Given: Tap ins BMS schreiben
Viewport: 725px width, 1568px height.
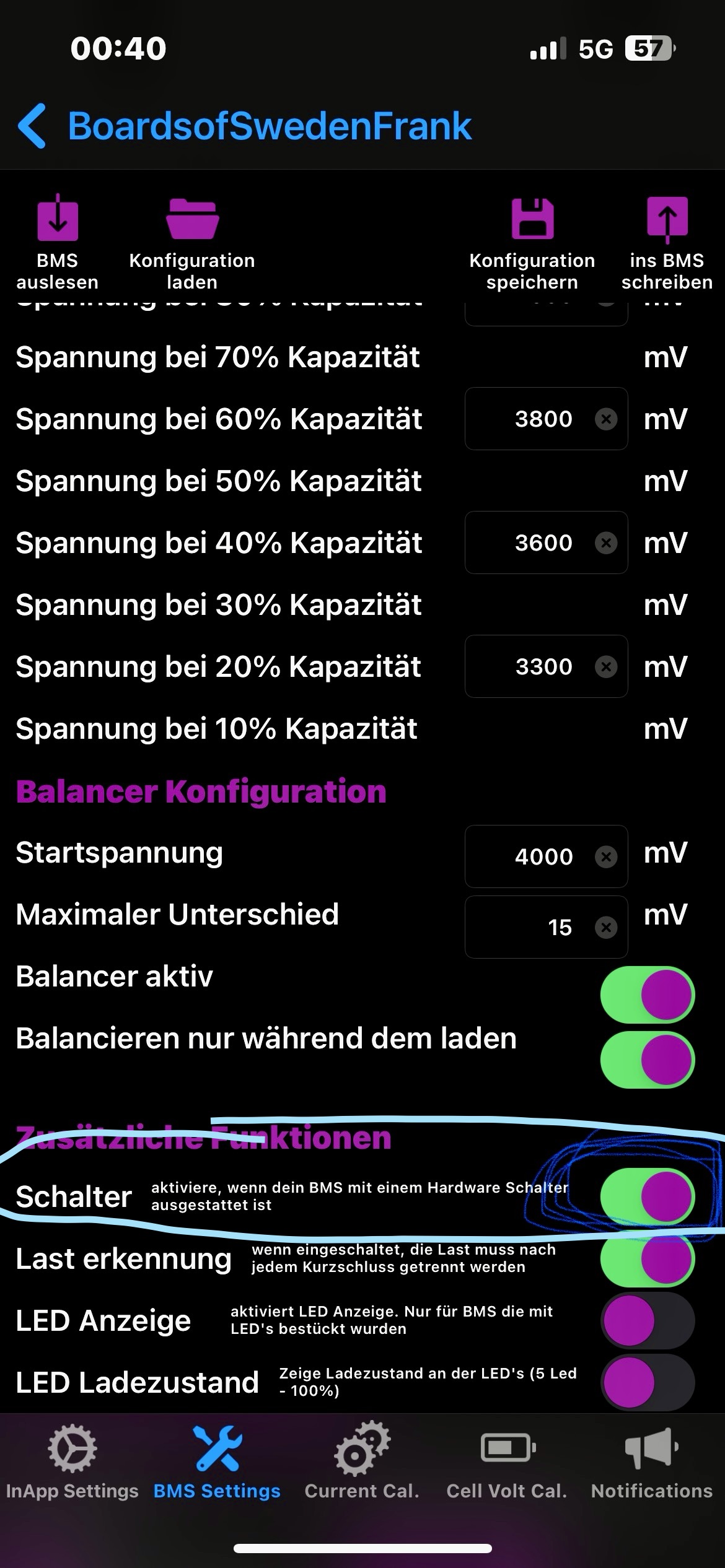Looking at the screenshot, I should pyautogui.click(x=667, y=243).
